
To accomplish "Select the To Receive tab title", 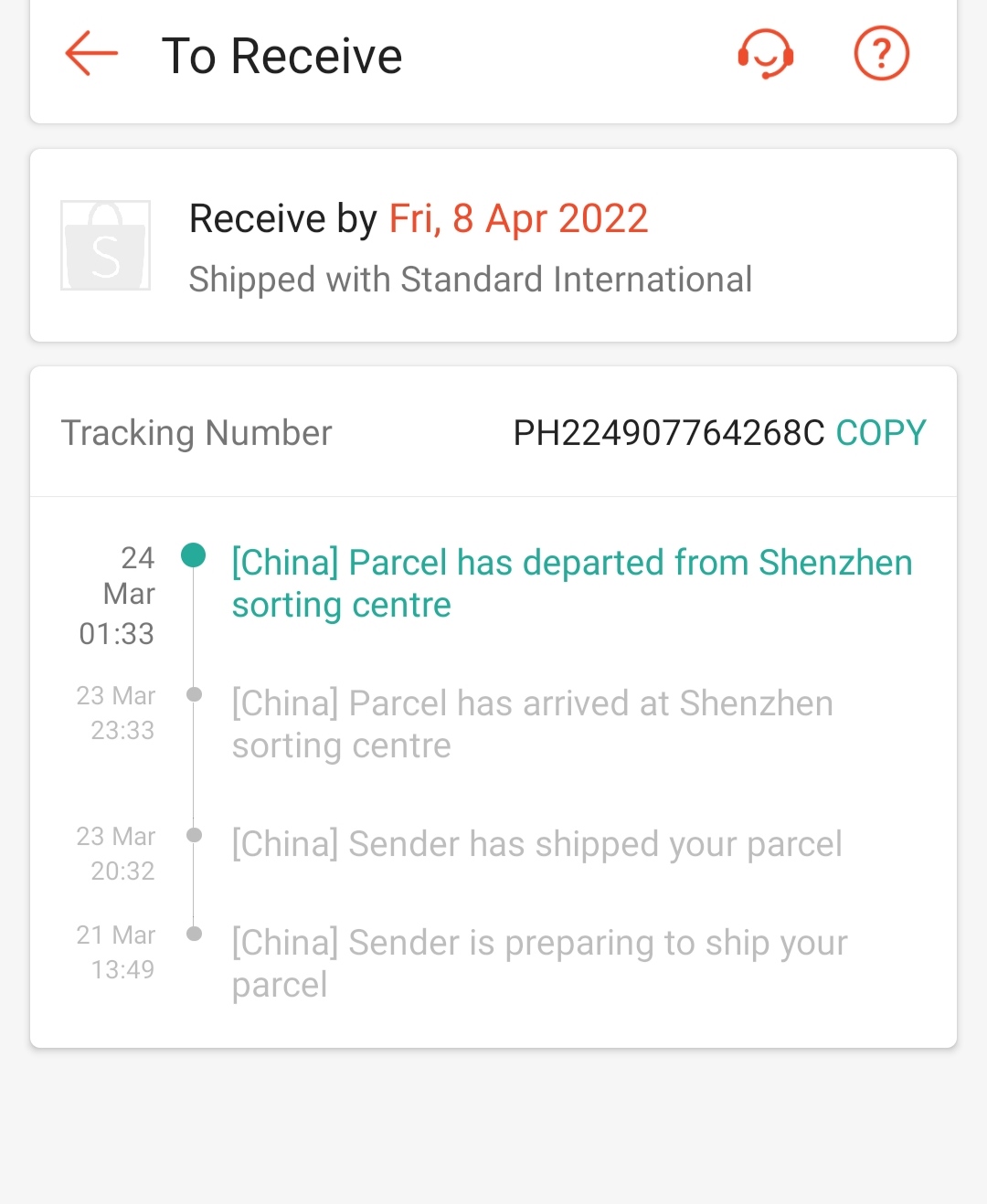I will tap(281, 55).
